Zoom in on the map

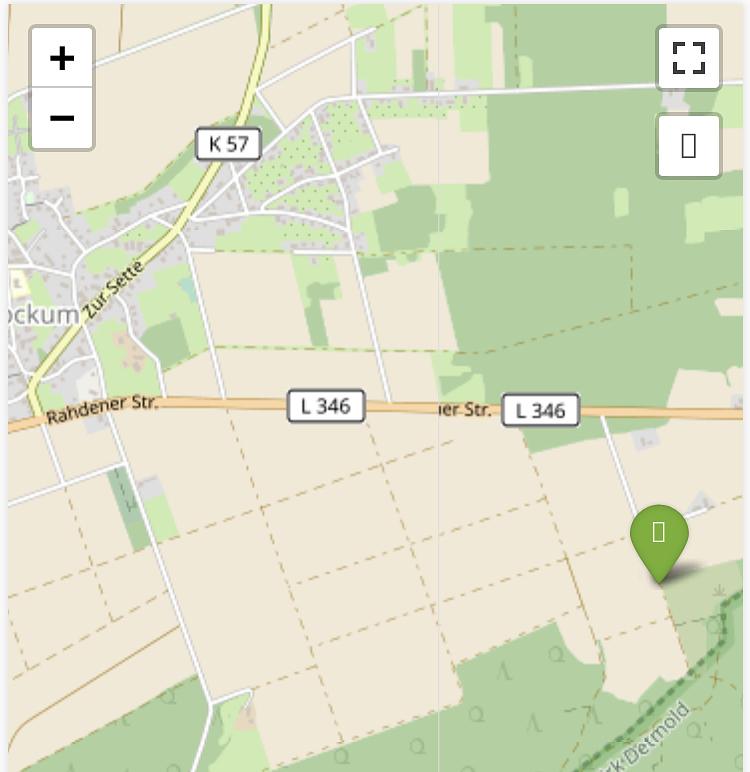point(62,58)
